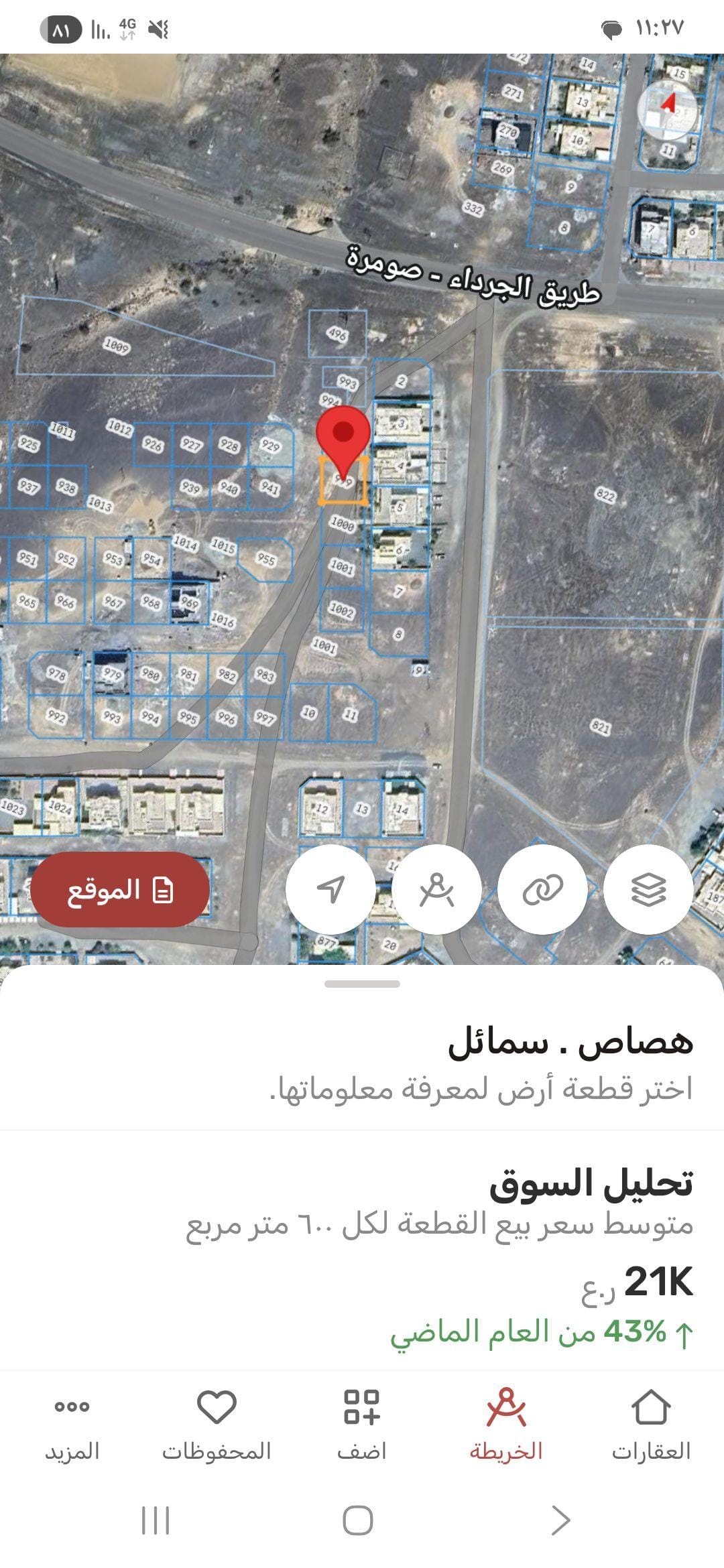Open the measuring compass tool
Screen dimensions: 724x1568
[x=436, y=890]
